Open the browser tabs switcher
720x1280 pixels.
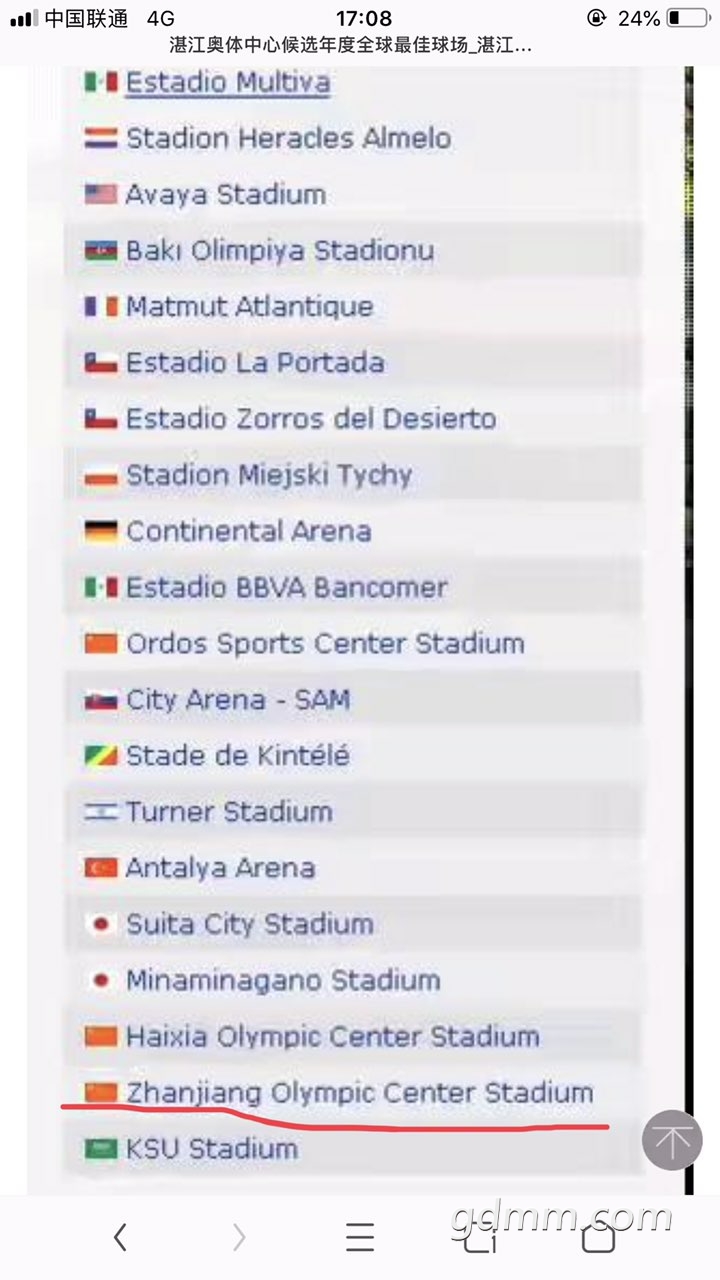pyautogui.click(x=480, y=1238)
